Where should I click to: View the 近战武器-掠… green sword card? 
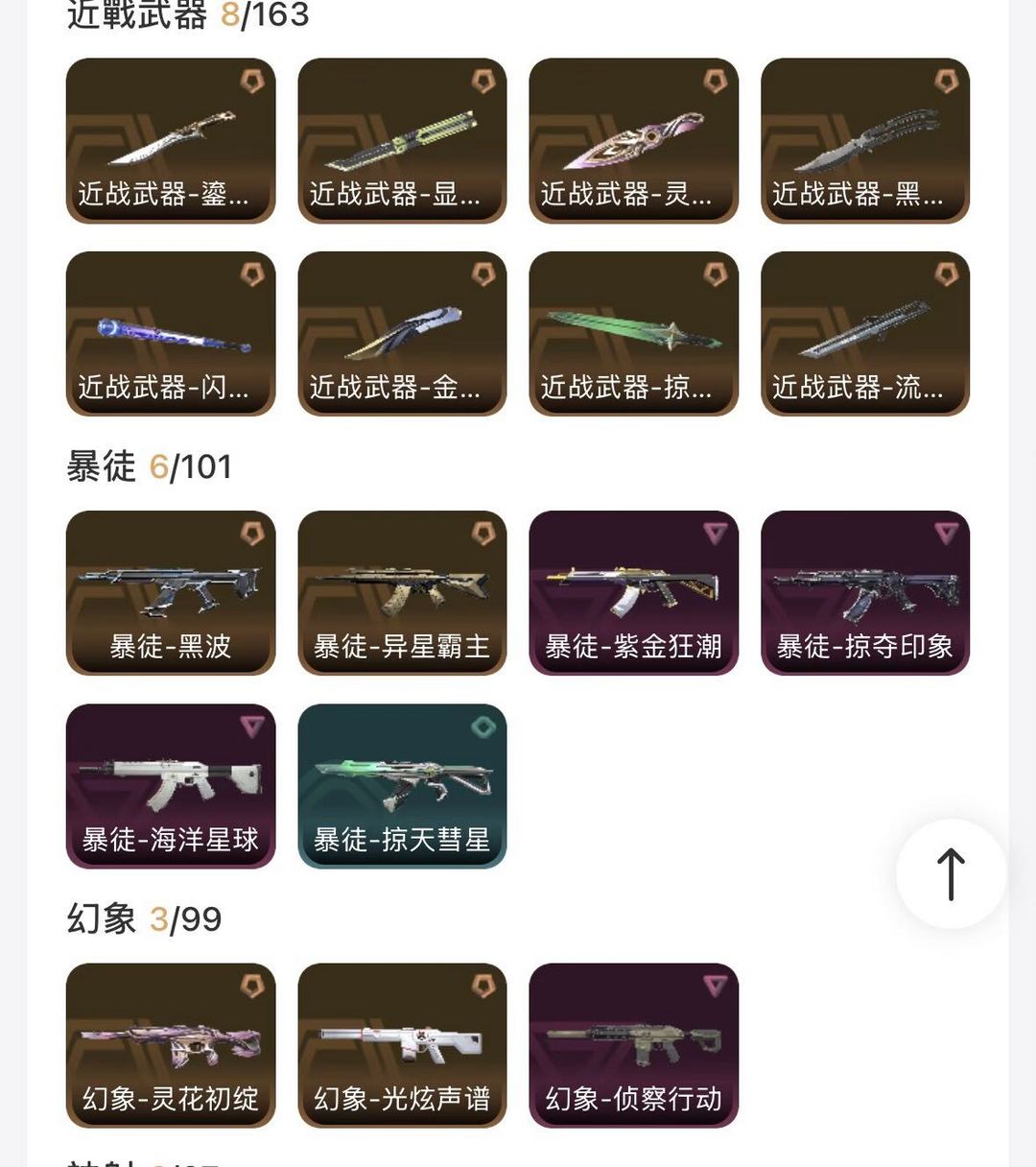point(634,334)
